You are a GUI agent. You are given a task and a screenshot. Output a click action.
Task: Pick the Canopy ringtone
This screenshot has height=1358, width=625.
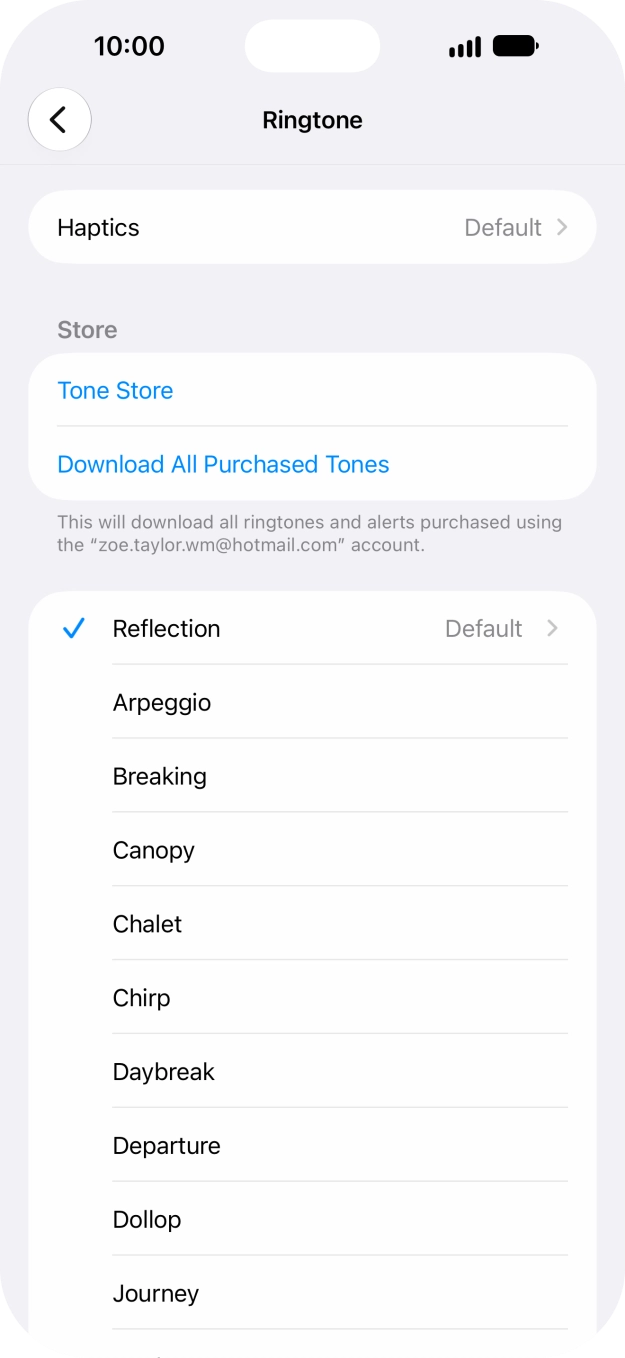(x=312, y=850)
